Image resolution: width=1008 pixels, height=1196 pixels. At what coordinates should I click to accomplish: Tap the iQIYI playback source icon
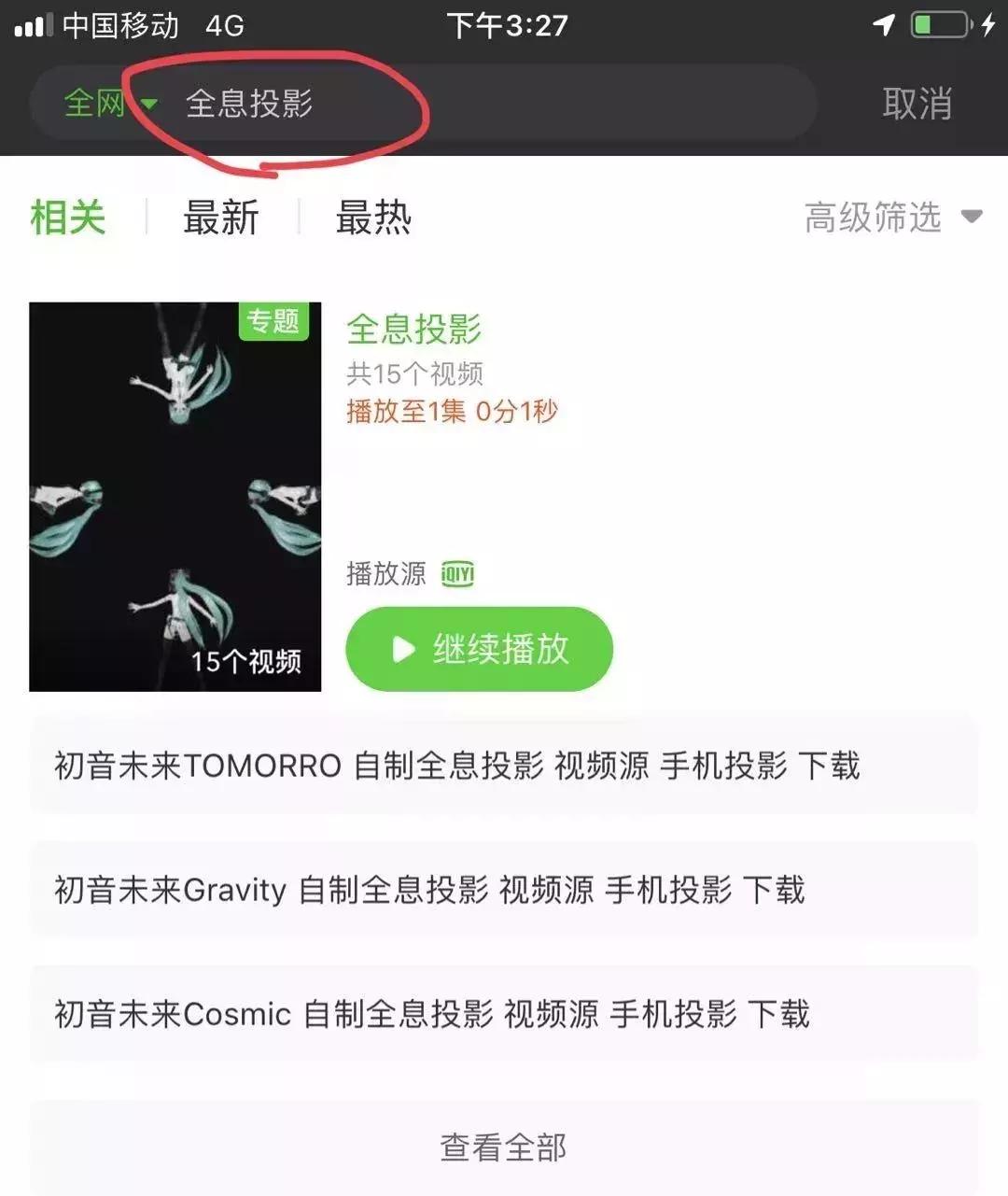(458, 573)
